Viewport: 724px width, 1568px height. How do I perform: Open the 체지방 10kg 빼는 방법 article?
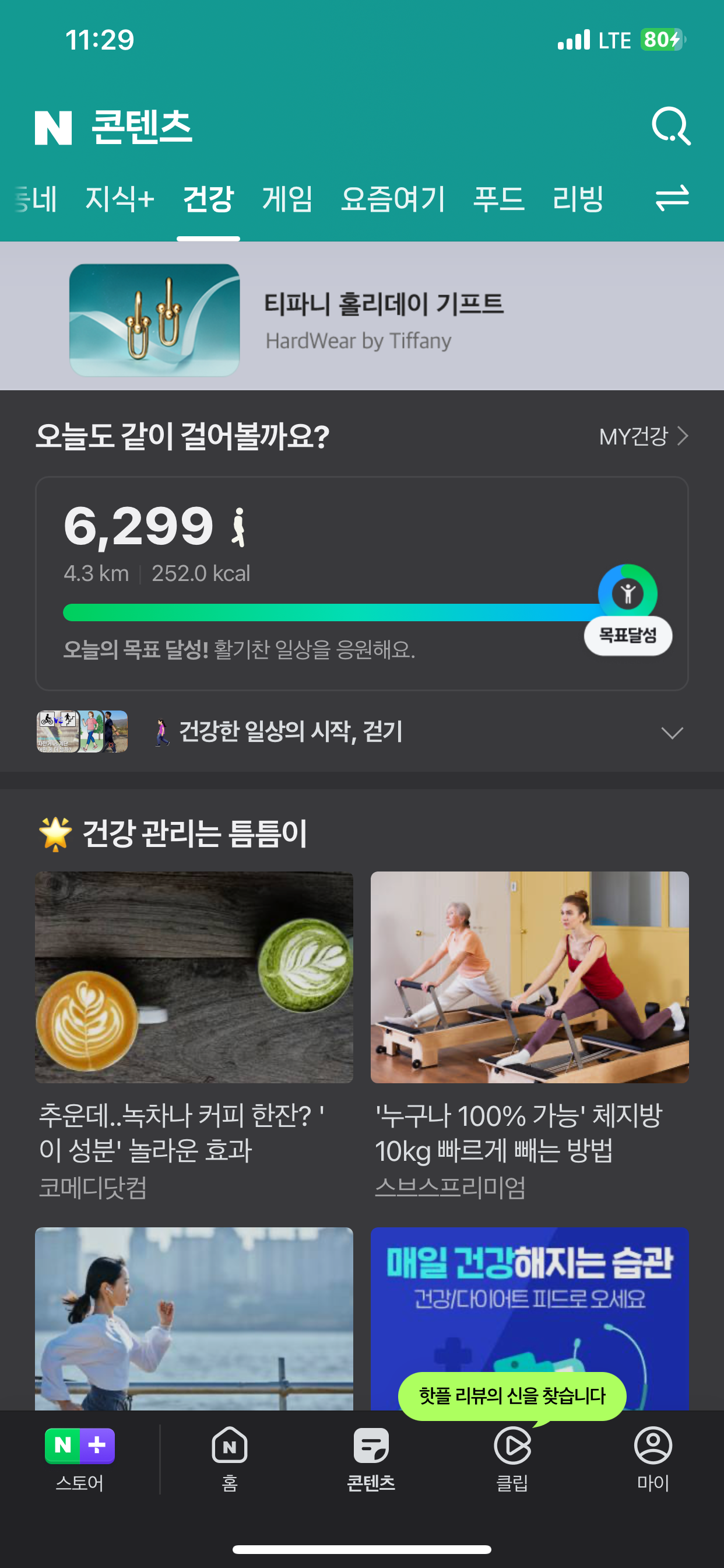coord(530,1036)
